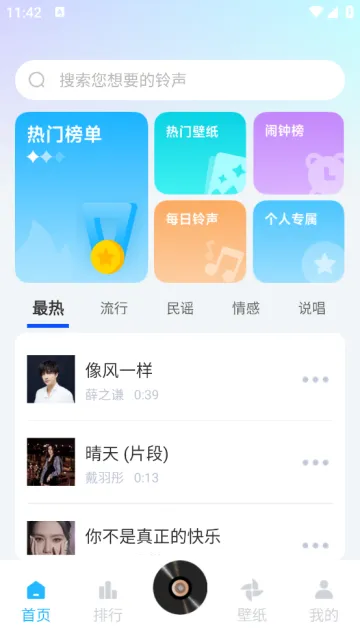Open the 热门榜单 card

tap(82, 197)
